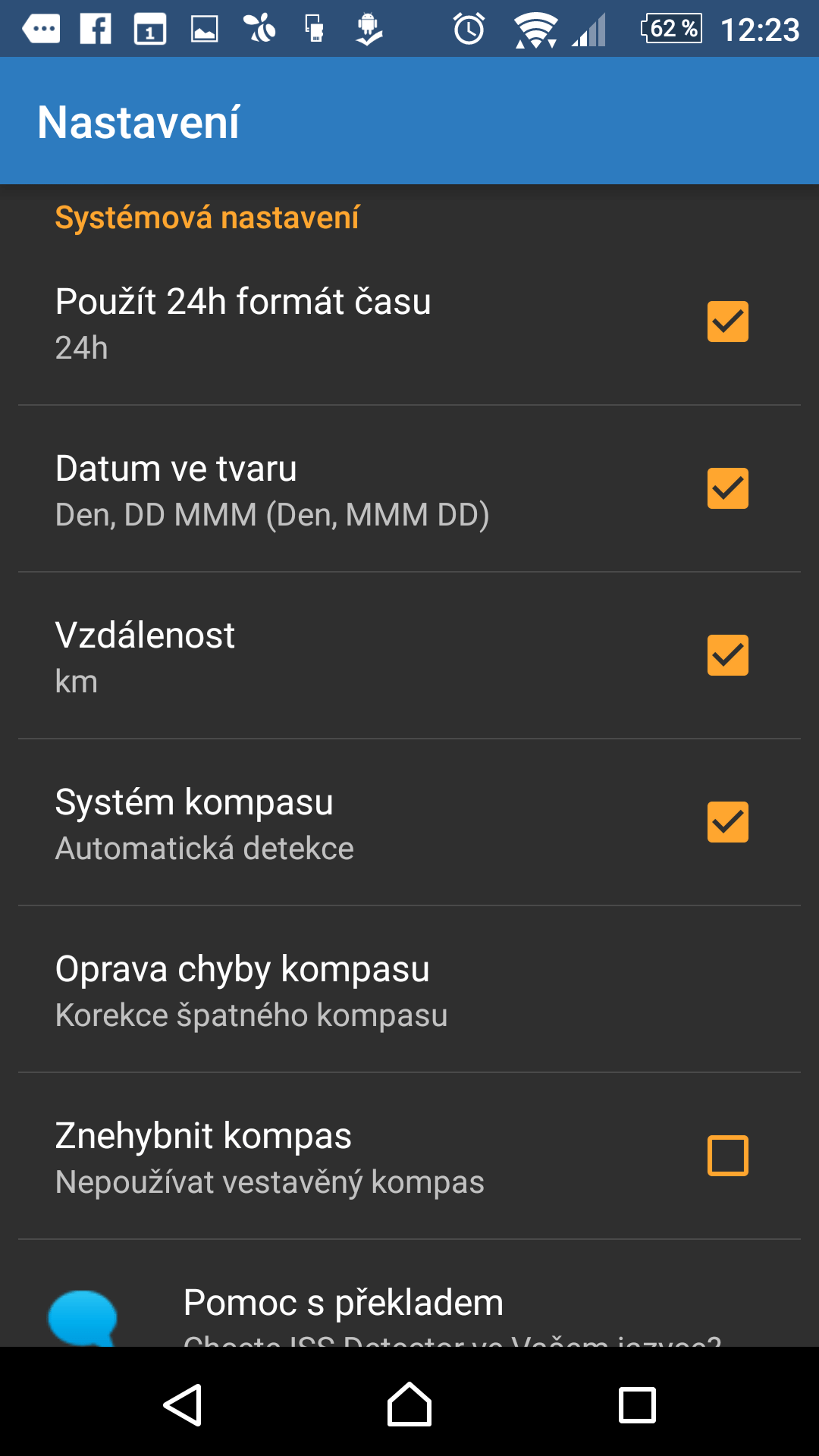Tap the system back button
Screen dimensions: 819x1456
click(x=183, y=1405)
